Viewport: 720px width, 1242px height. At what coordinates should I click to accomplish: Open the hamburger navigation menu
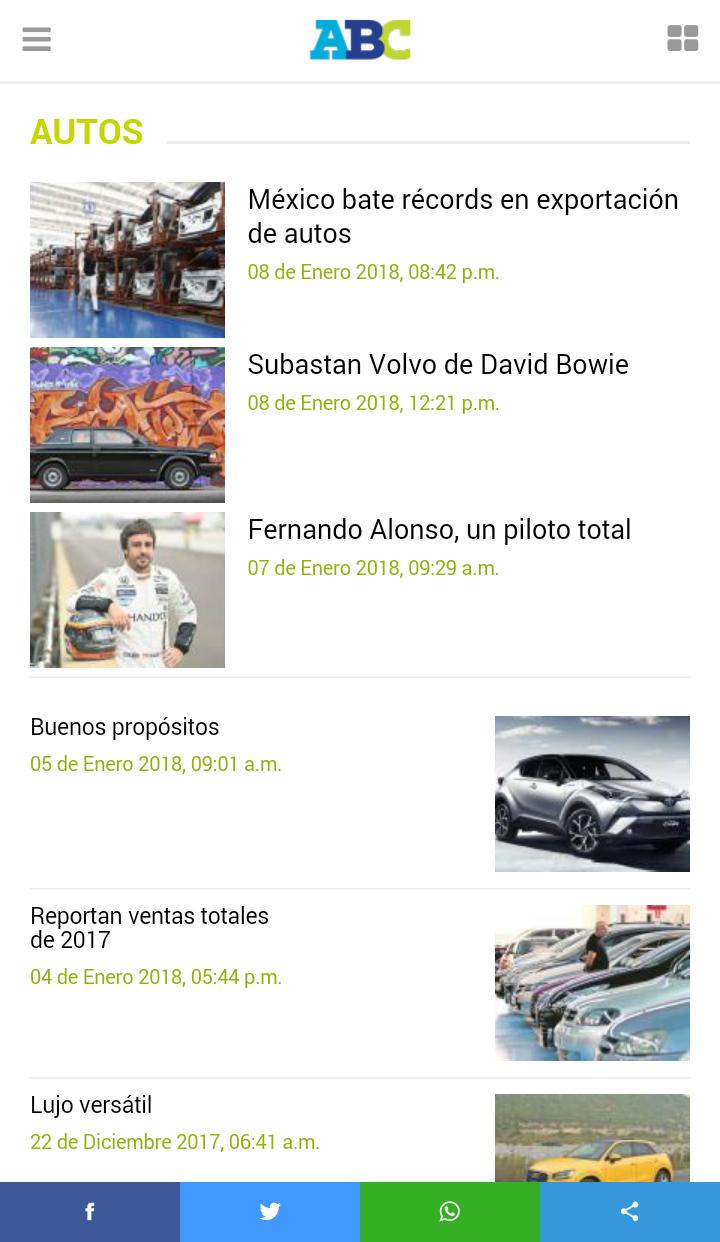click(x=37, y=40)
